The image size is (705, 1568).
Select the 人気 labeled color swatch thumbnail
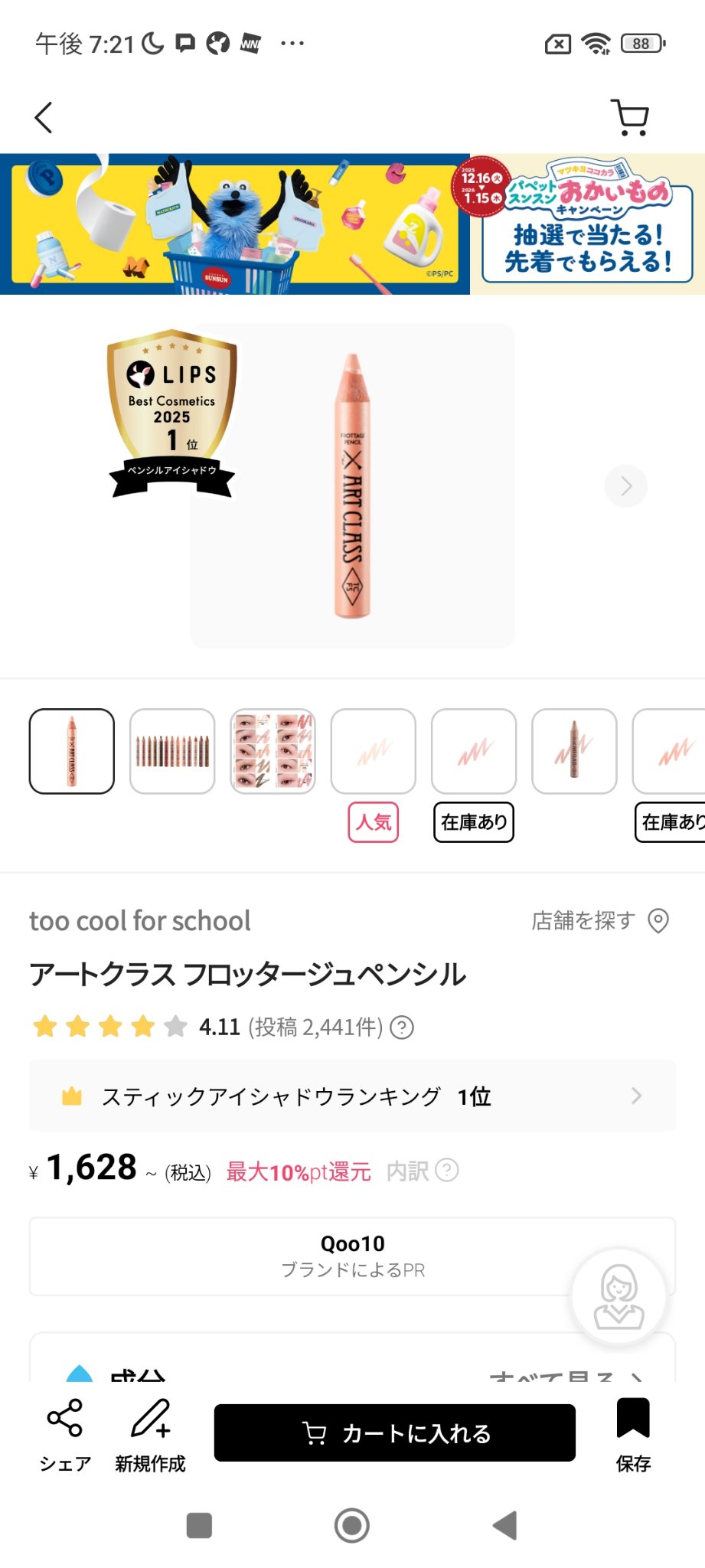pos(373,751)
